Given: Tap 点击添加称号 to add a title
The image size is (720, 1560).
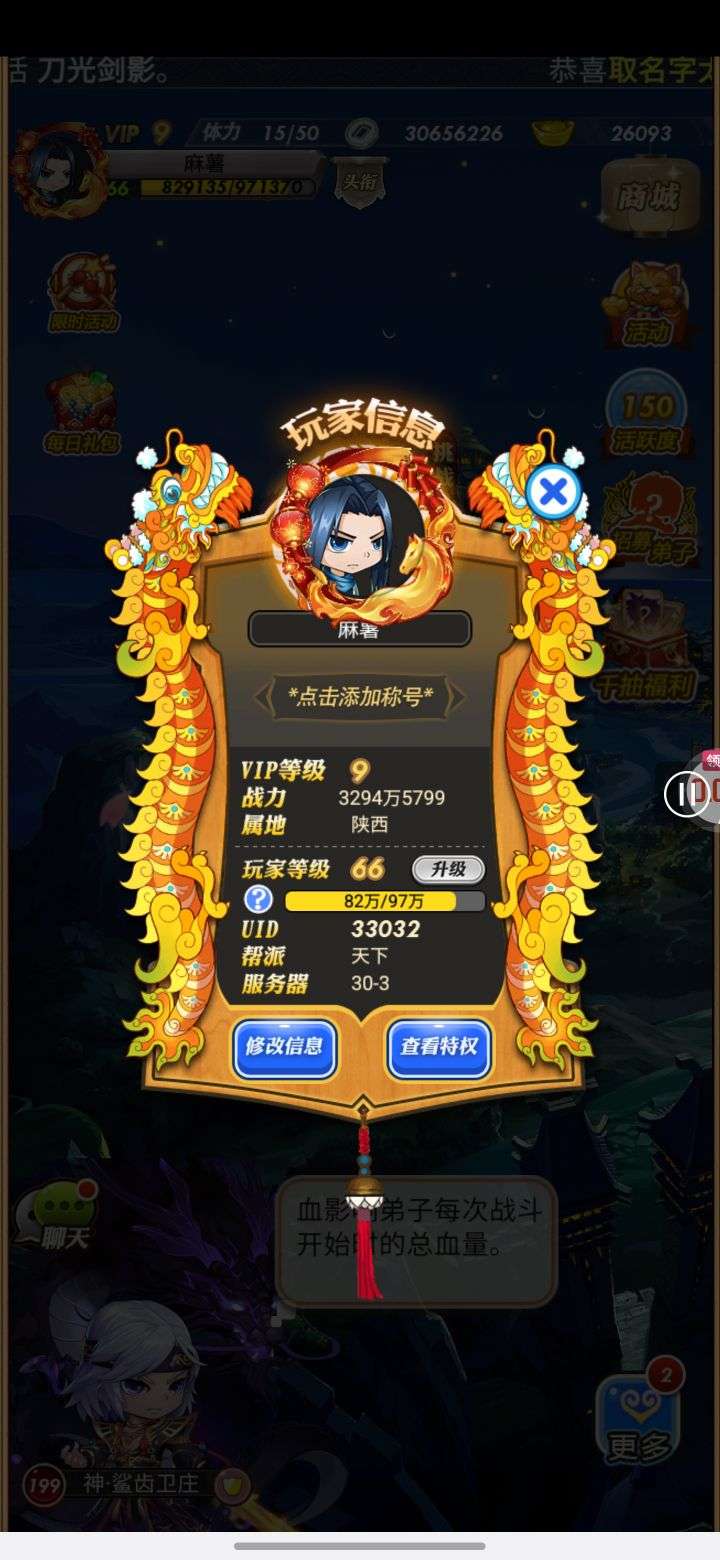Looking at the screenshot, I should (x=360, y=697).
